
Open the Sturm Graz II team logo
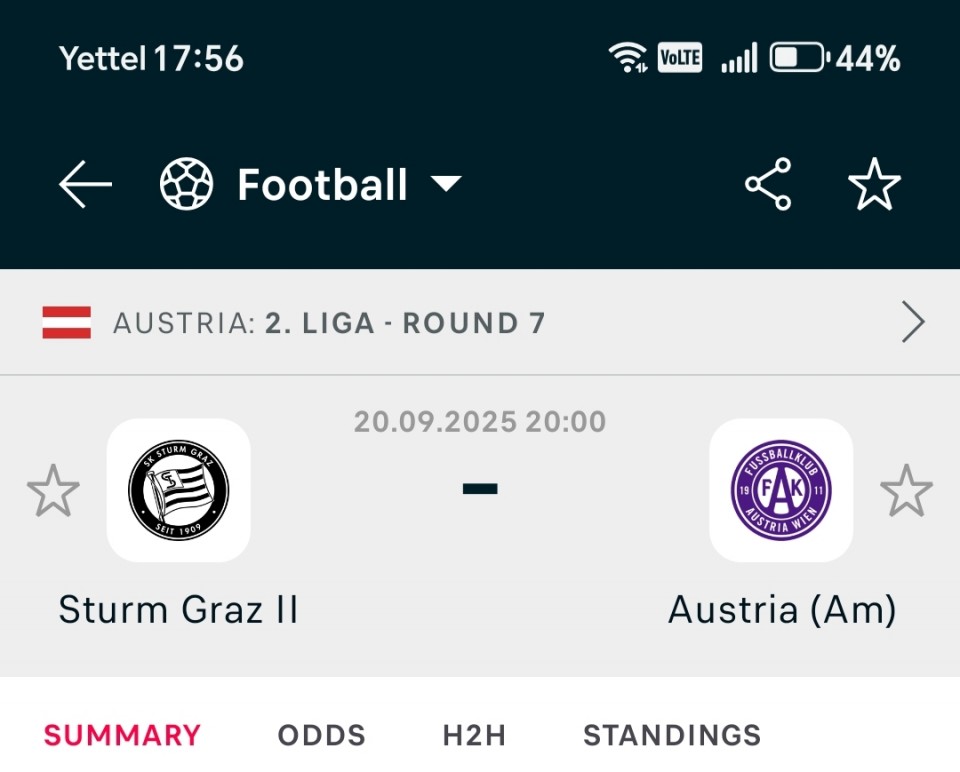tap(179, 491)
